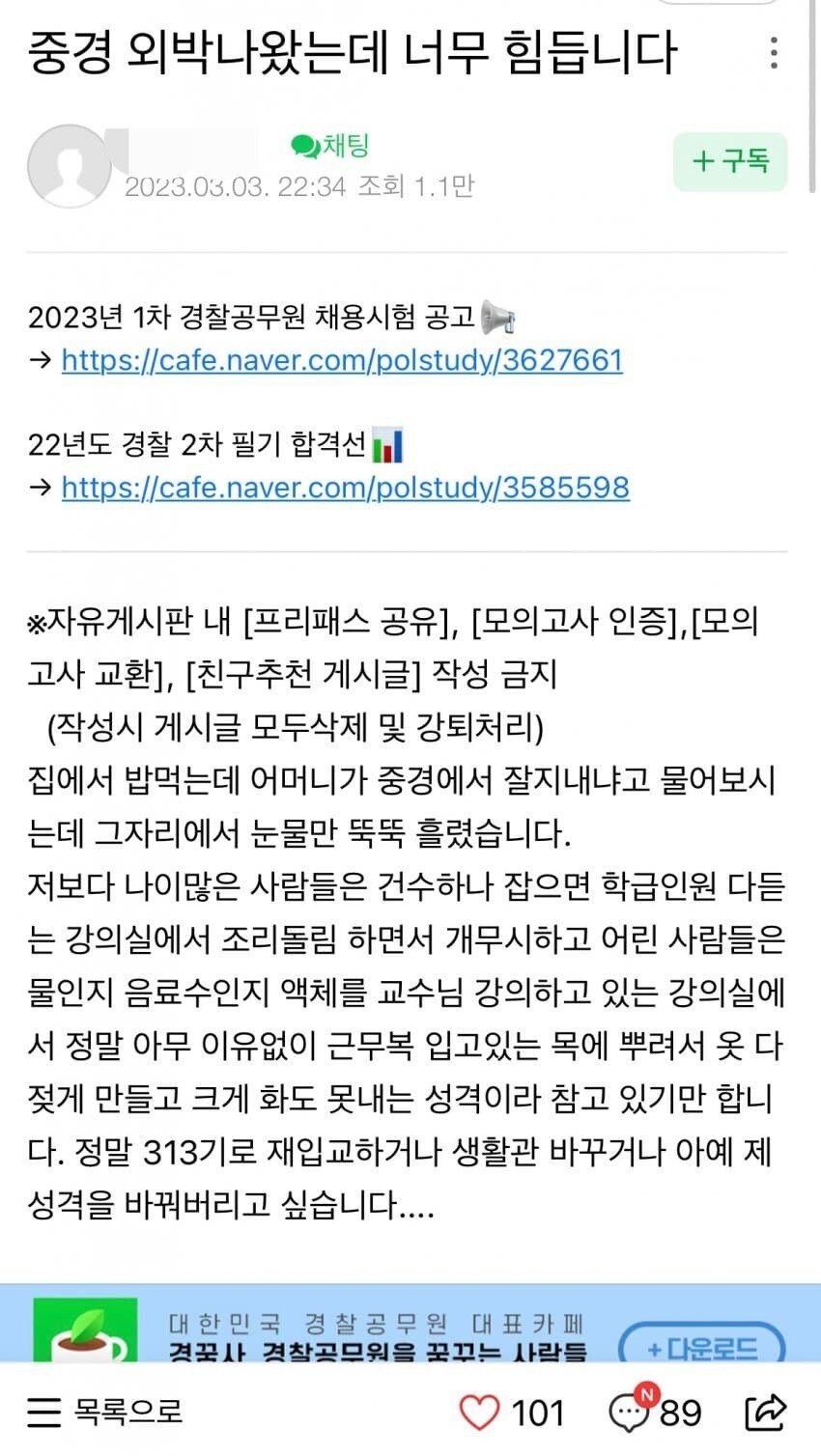This screenshot has height=1456, width=821.
Task: Start a 채팅 with the author
Action: 330,147
